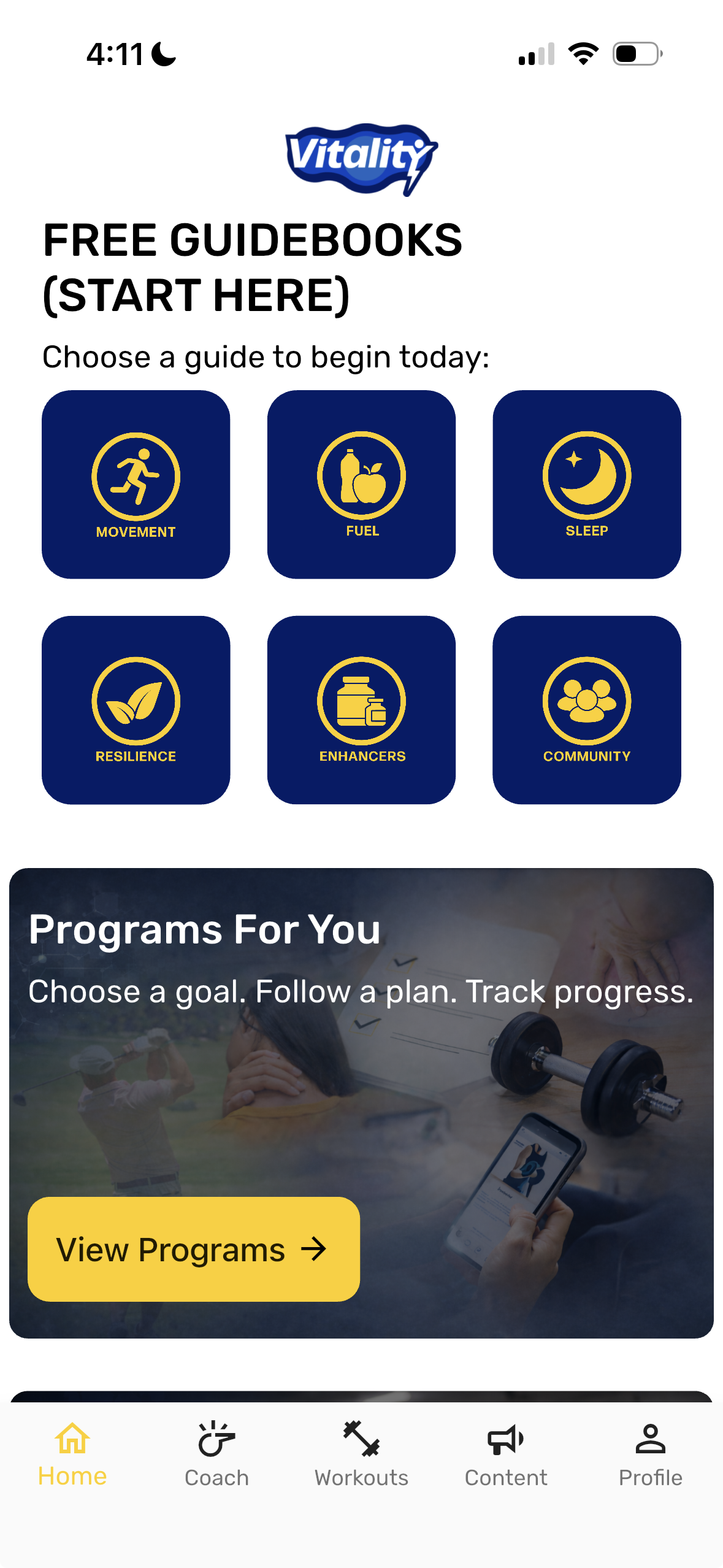Screen dimensions: 723x1568
Task: Open the Resilience guidebook
Action: pos(136,710)
